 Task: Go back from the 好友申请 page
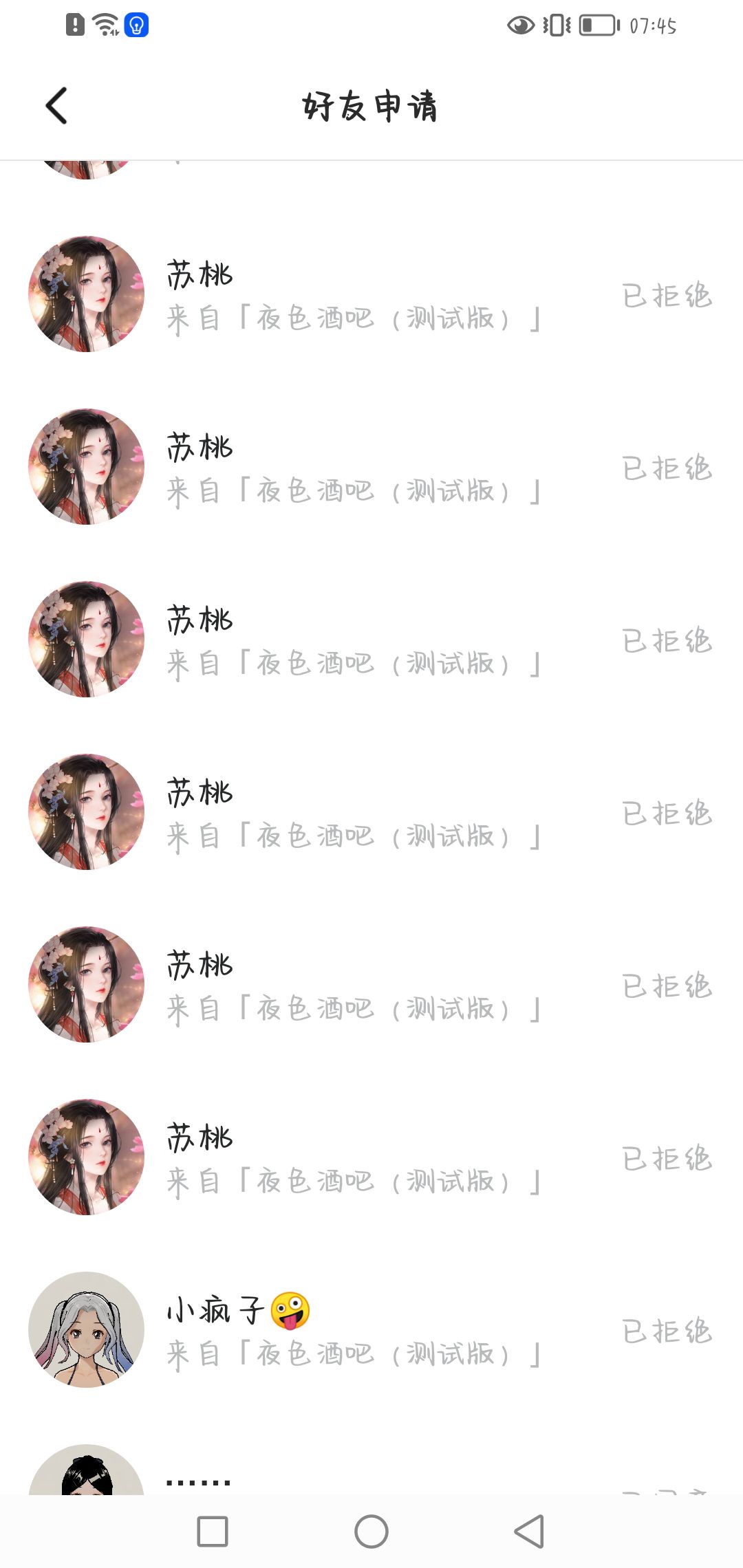tap(56, 106)
